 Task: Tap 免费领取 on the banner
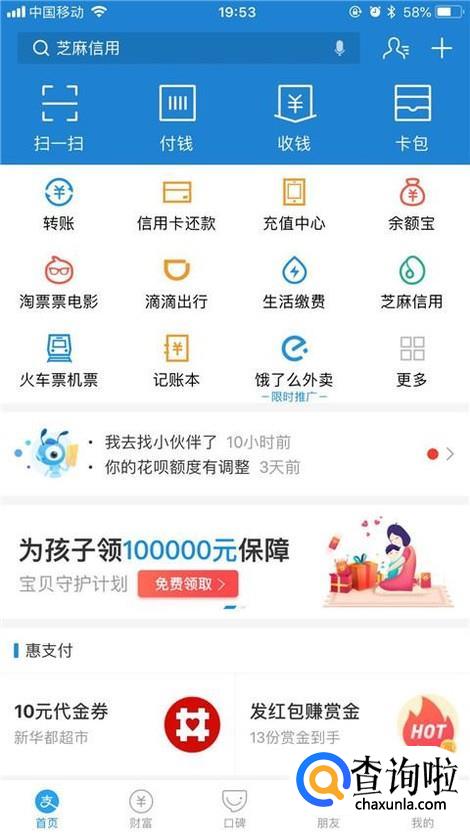(x=188, y=584)
